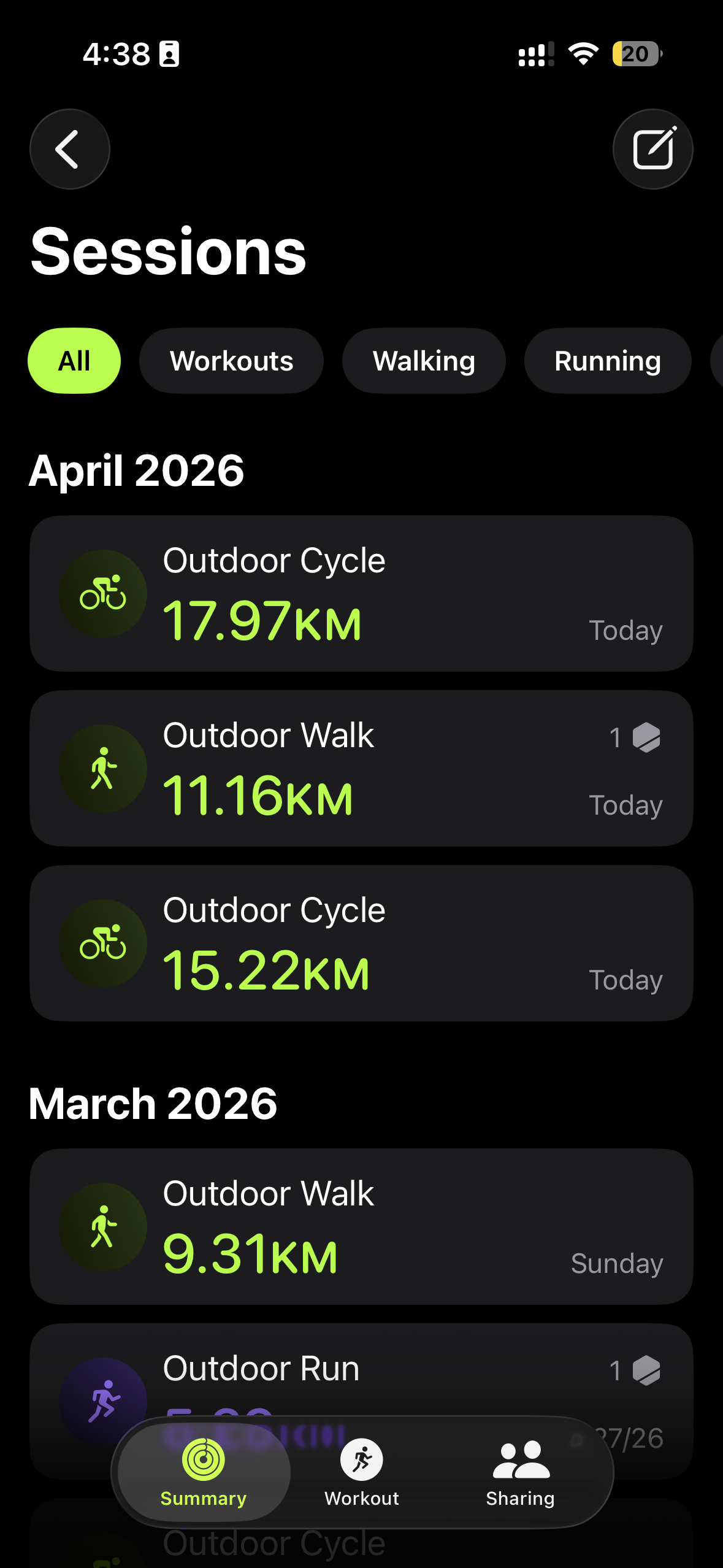Open the Sharing tab
723x1568 pixels.
coord(520,1472)
